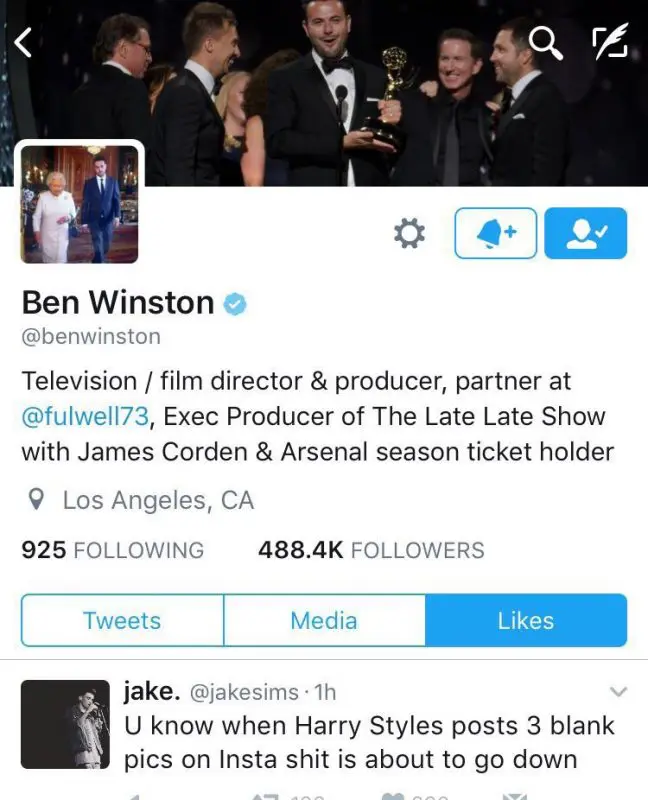Select the Likes tab
The image size is (648, 800).
click(526, 621)
